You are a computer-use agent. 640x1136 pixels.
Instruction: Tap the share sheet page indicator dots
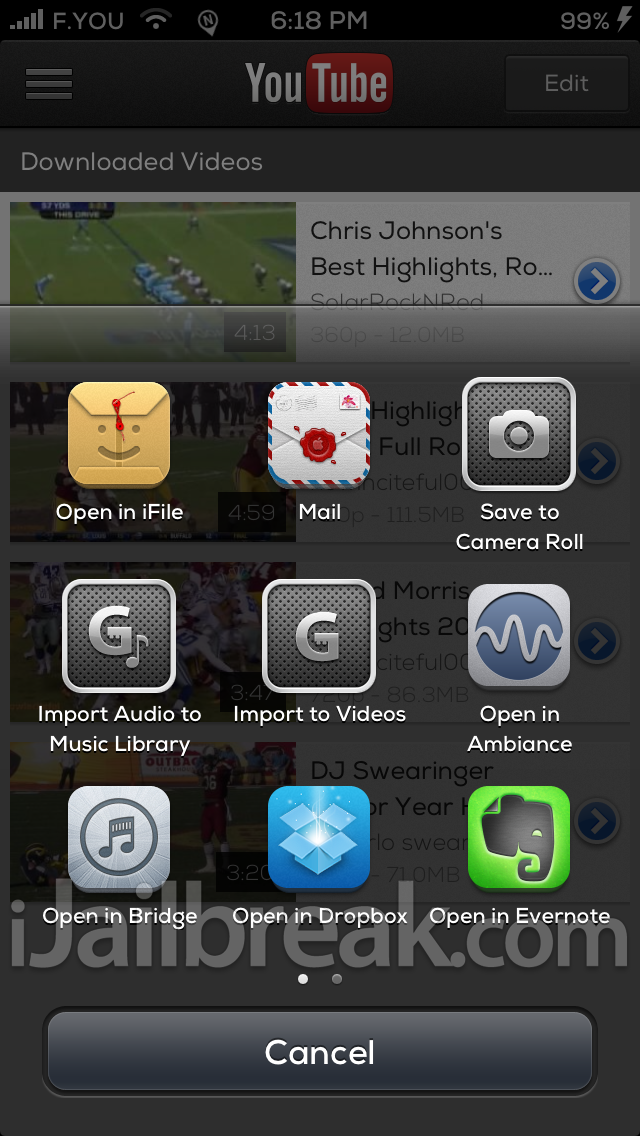click(320, 979)
